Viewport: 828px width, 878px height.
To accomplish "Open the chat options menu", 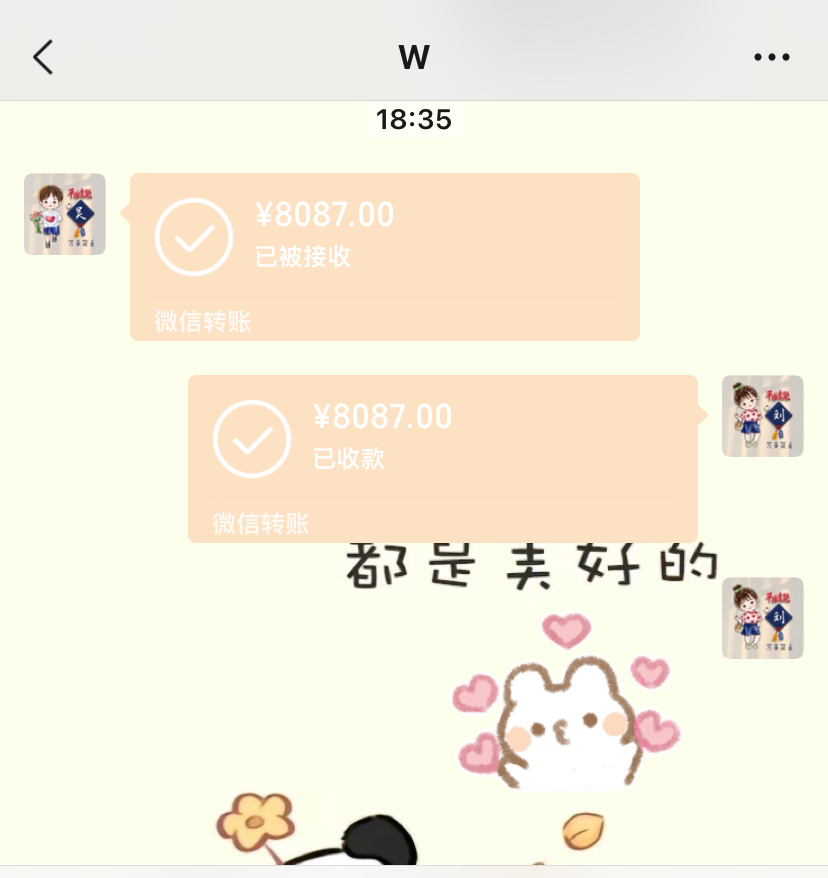I will [x=771, y=58].
